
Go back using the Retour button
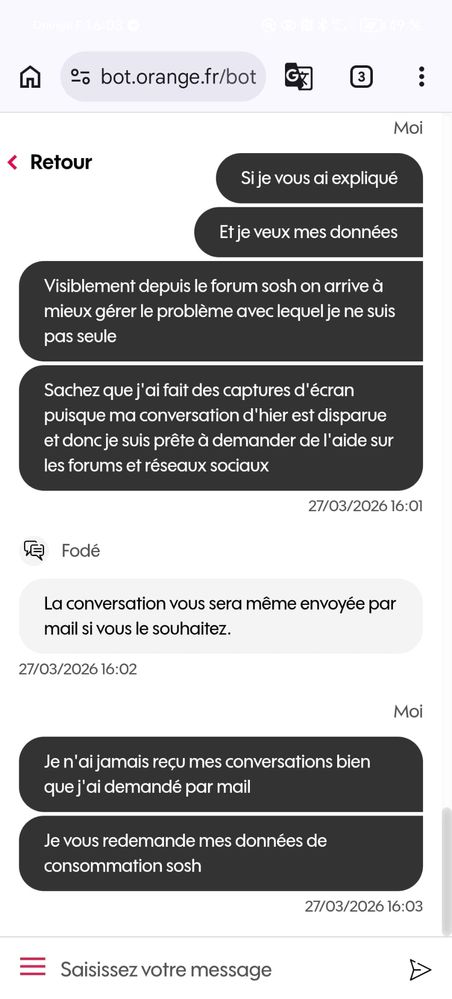[50, 162]
